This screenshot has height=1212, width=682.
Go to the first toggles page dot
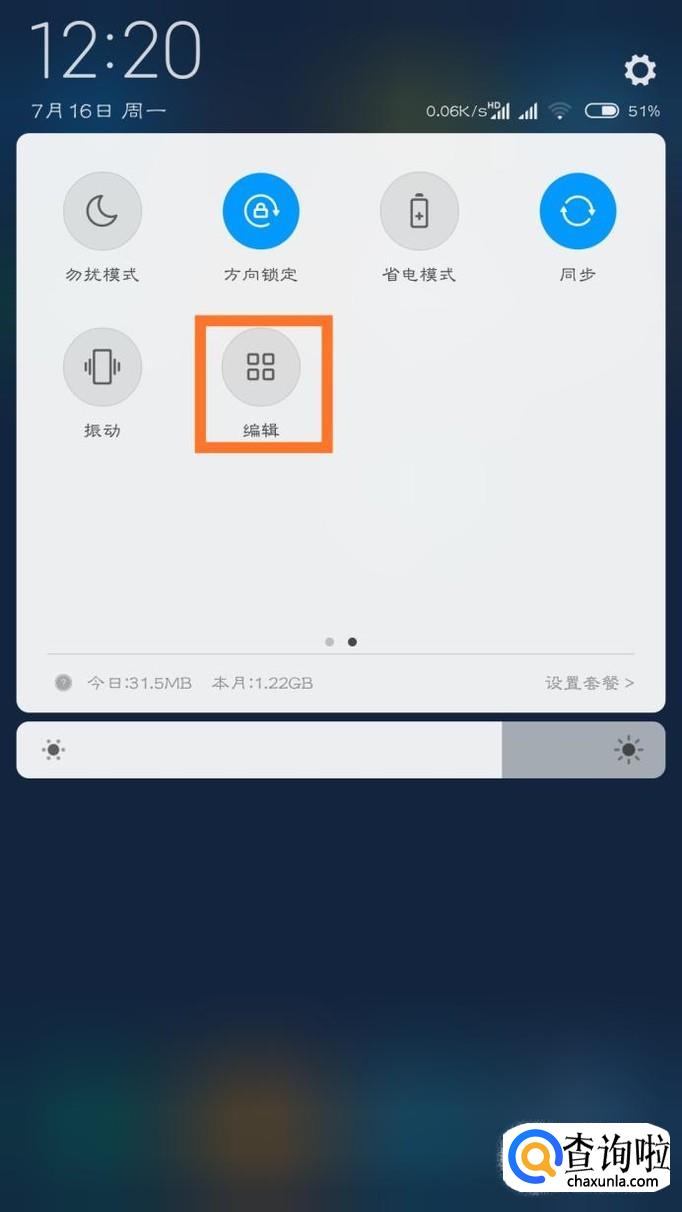coord(330,642)
